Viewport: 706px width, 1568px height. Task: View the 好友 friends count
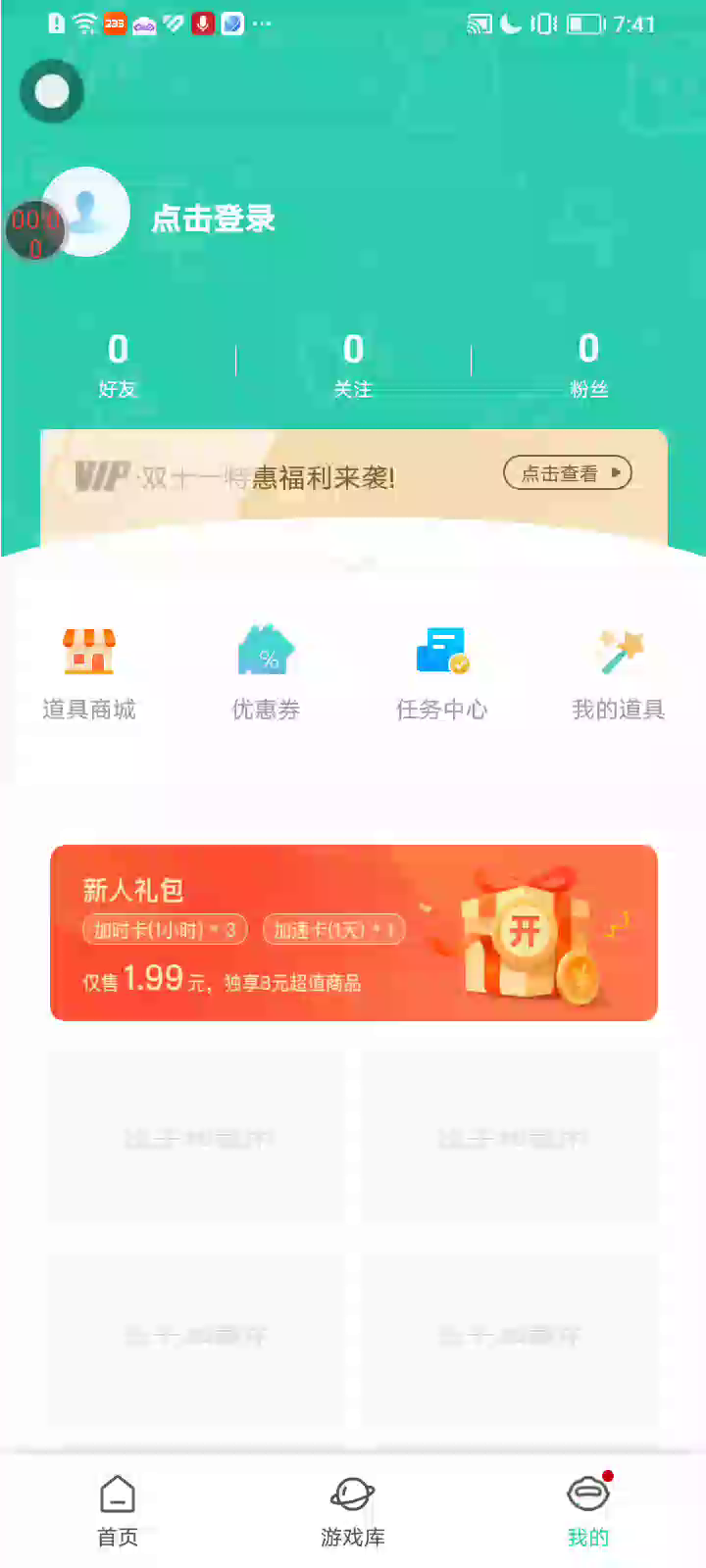pos(118,365)
